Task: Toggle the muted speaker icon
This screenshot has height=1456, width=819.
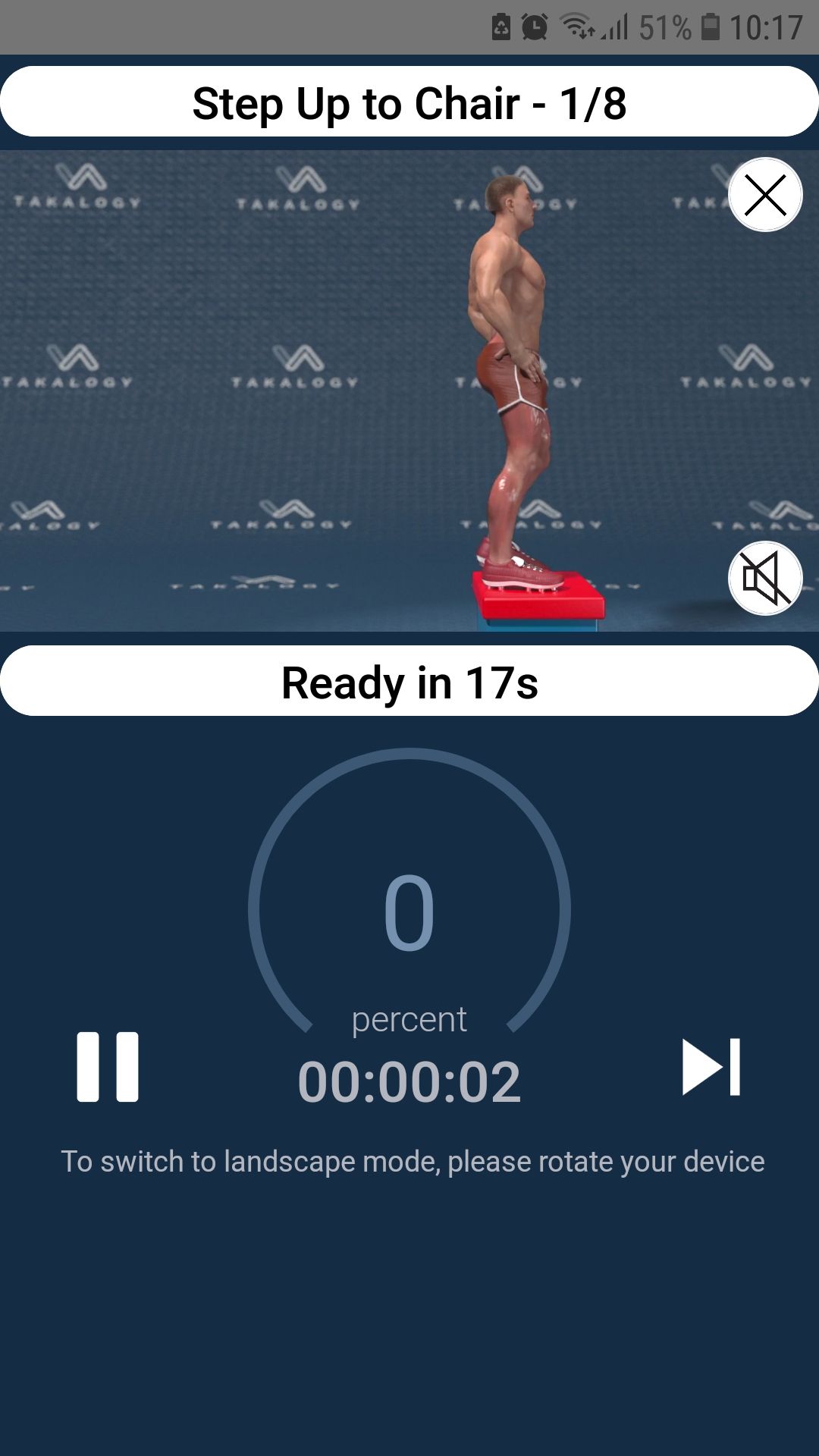Action: coord(765,578)
